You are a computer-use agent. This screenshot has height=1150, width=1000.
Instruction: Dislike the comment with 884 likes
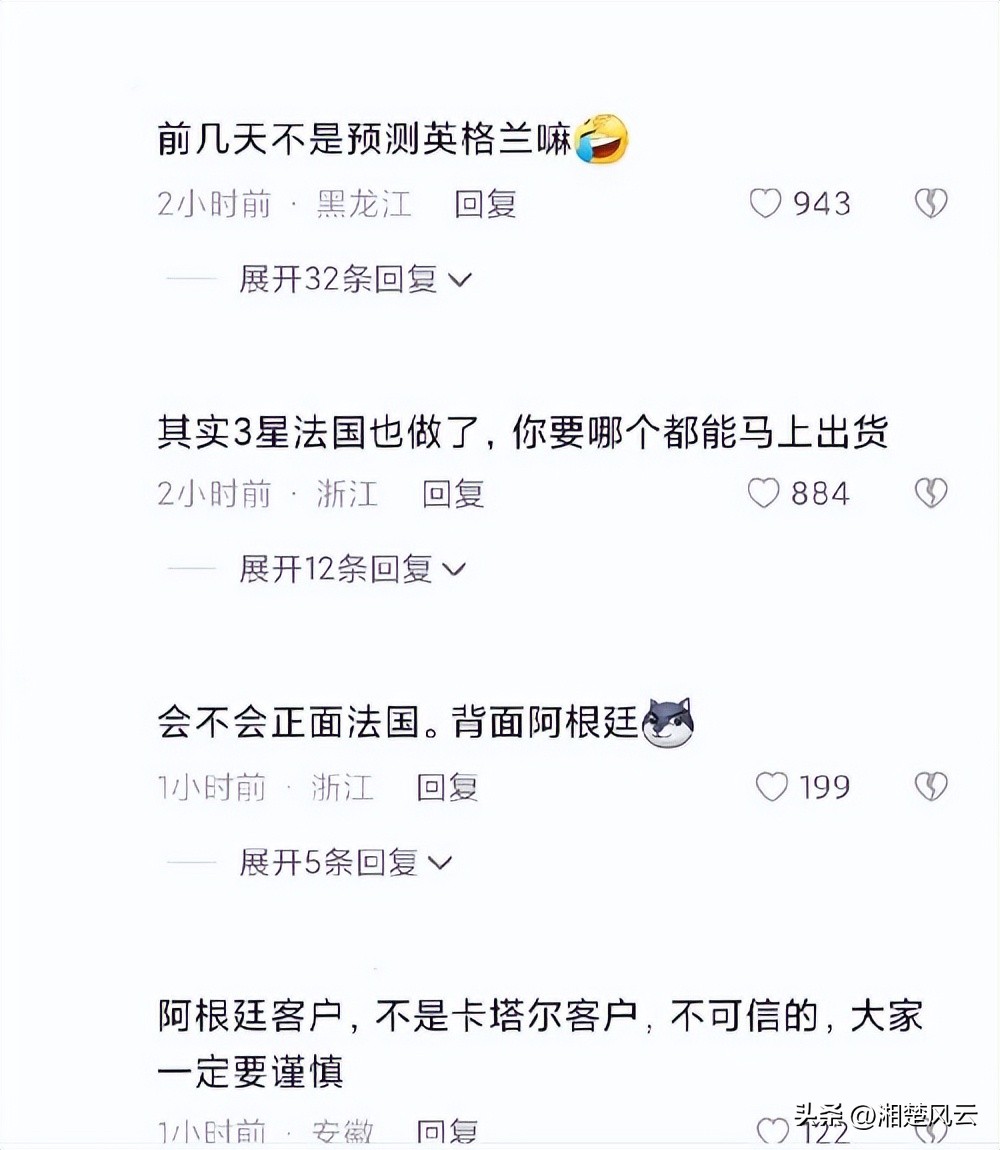point(930,493)
